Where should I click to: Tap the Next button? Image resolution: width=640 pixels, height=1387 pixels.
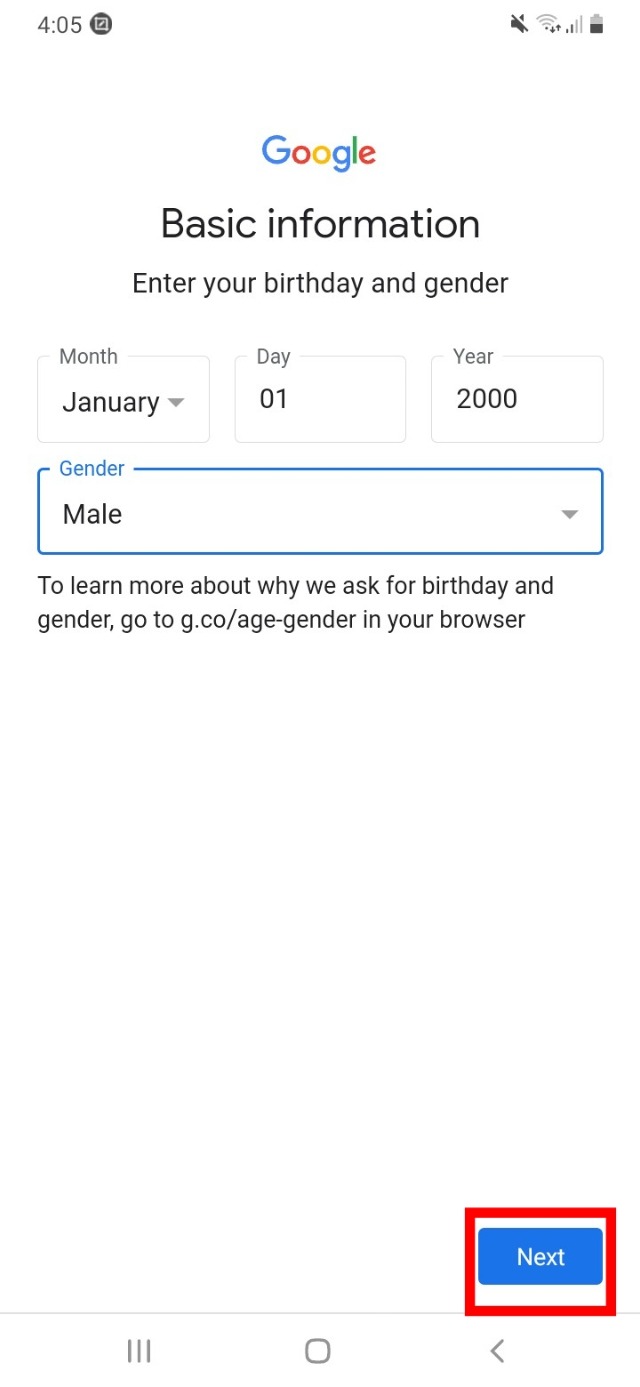(x=540, y=1257)
